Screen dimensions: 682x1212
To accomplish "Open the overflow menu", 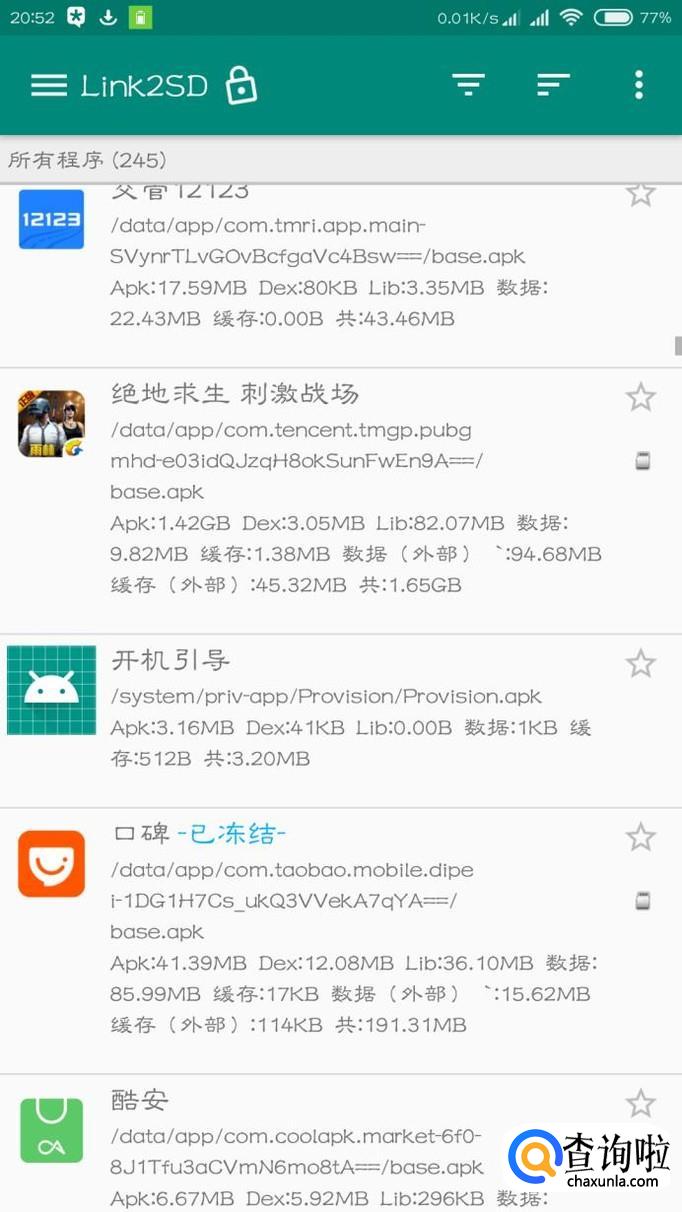I will tap(639, 85).
